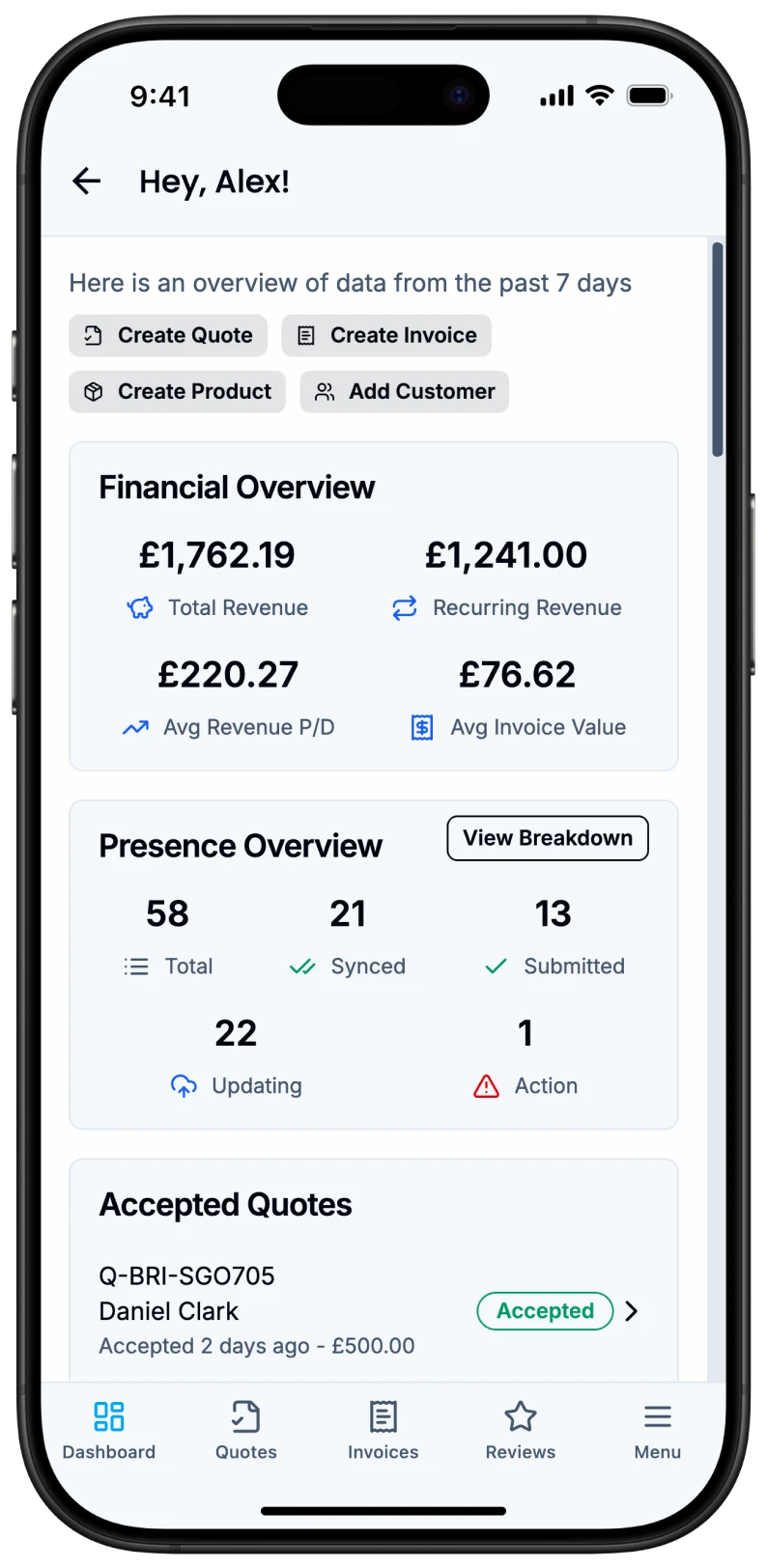The image size is (767, 1568).
Task: Go back using the arrow icon
Action: (87, 182)
